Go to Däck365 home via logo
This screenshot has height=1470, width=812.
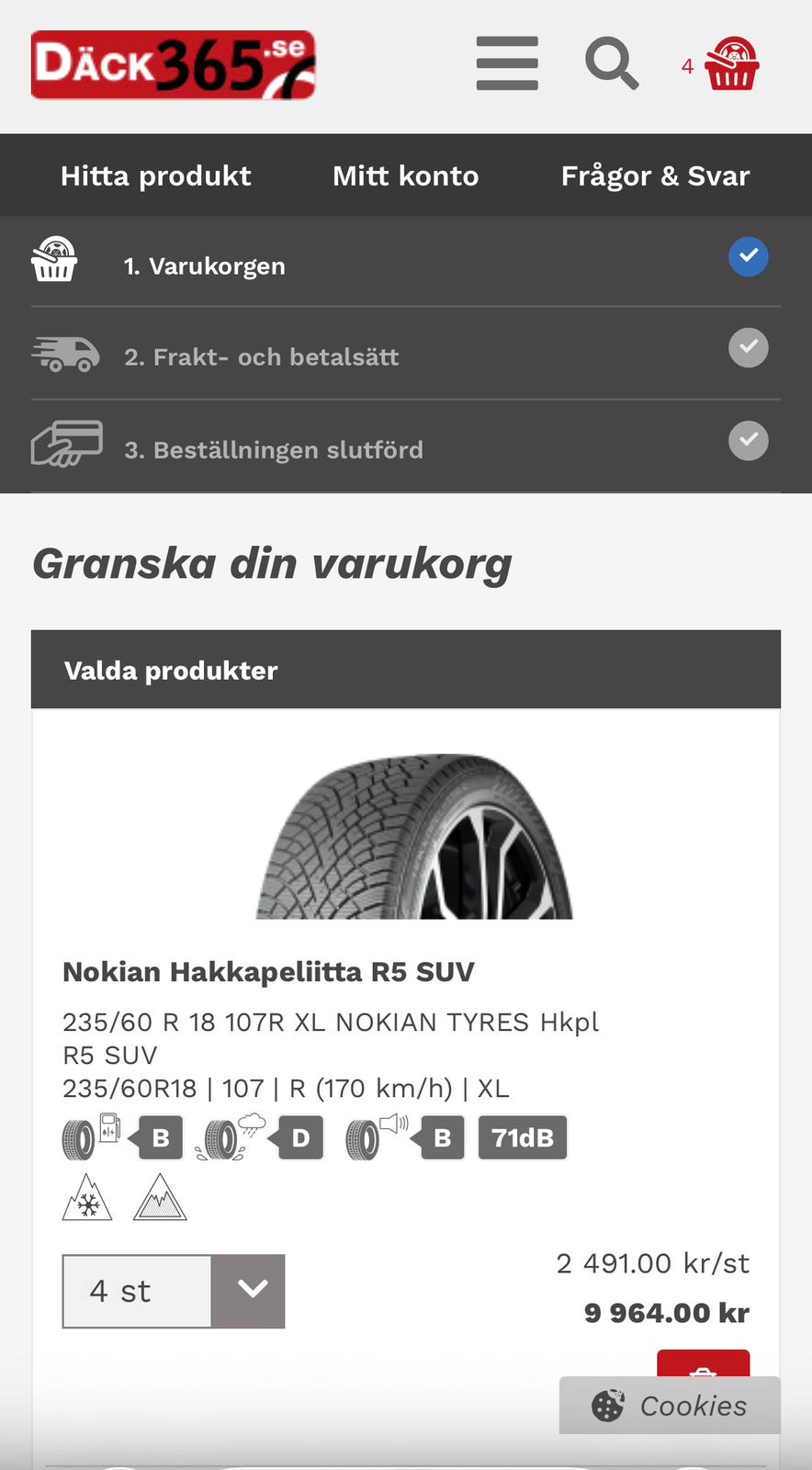[x=173, y=64]
